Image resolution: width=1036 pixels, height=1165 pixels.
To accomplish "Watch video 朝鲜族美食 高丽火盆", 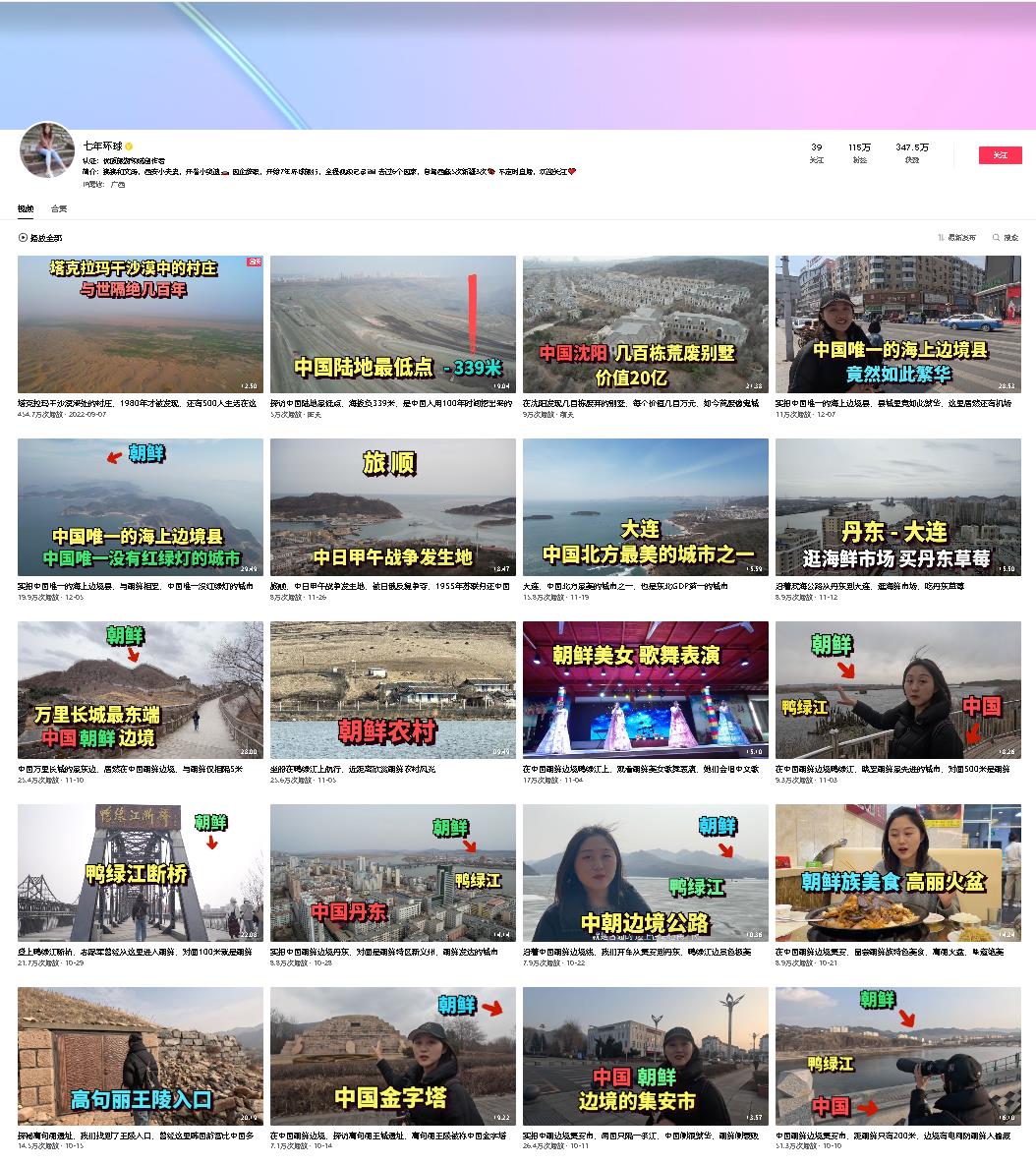I will coord(898,873).
